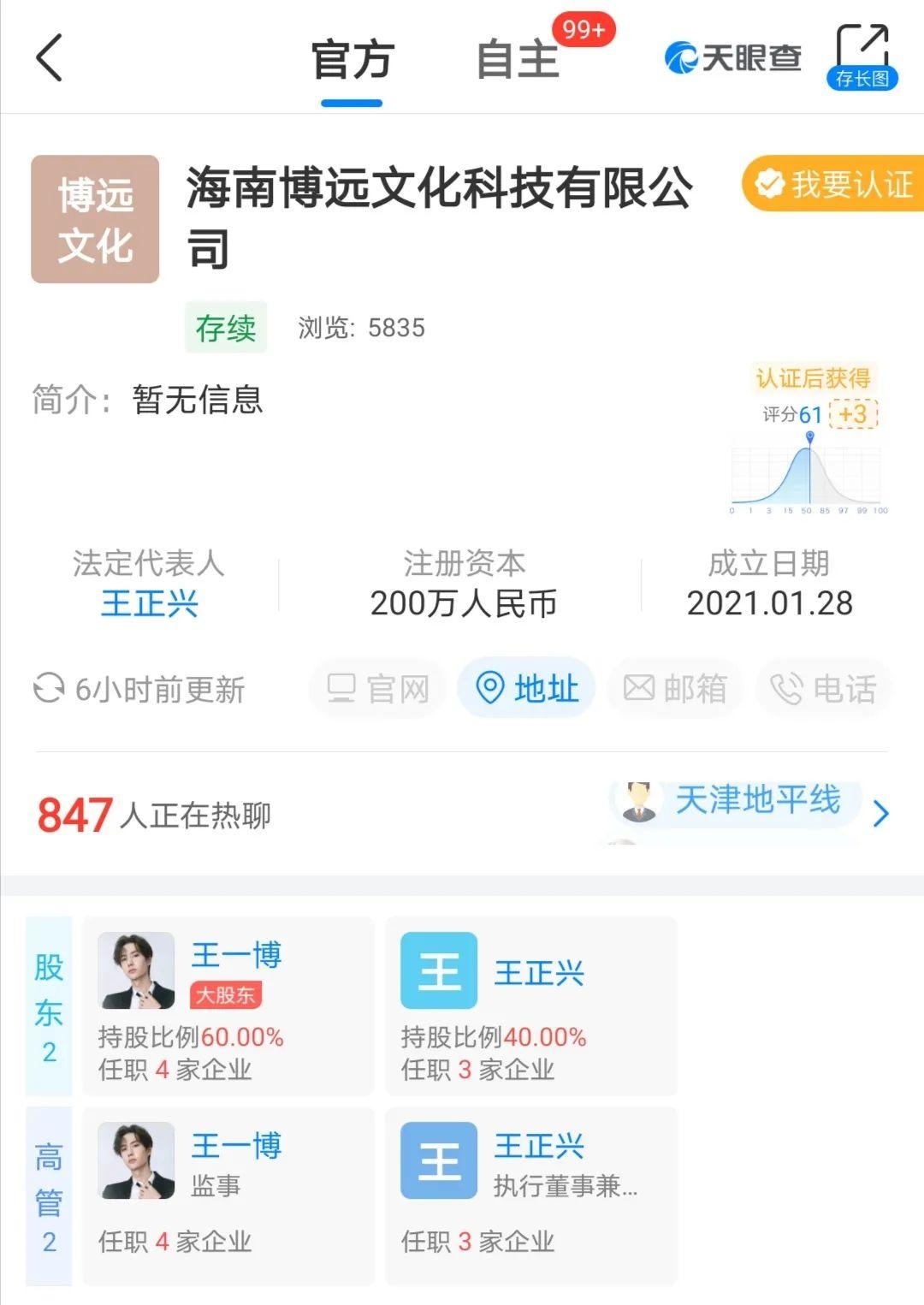Open shareholder card 王一博 with 60.00%

click(228, 1006)
